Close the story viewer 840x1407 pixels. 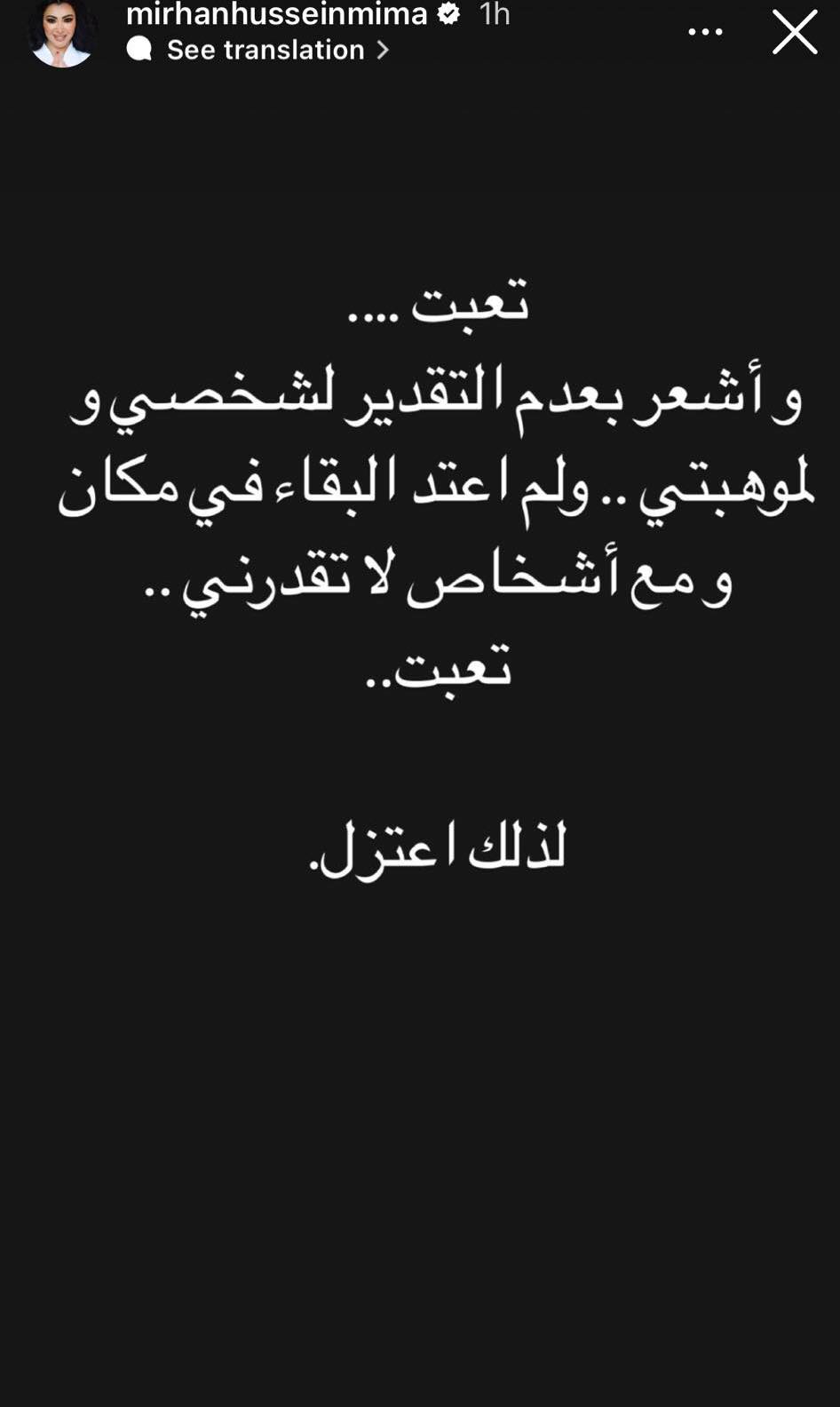(x=794, y=32)
